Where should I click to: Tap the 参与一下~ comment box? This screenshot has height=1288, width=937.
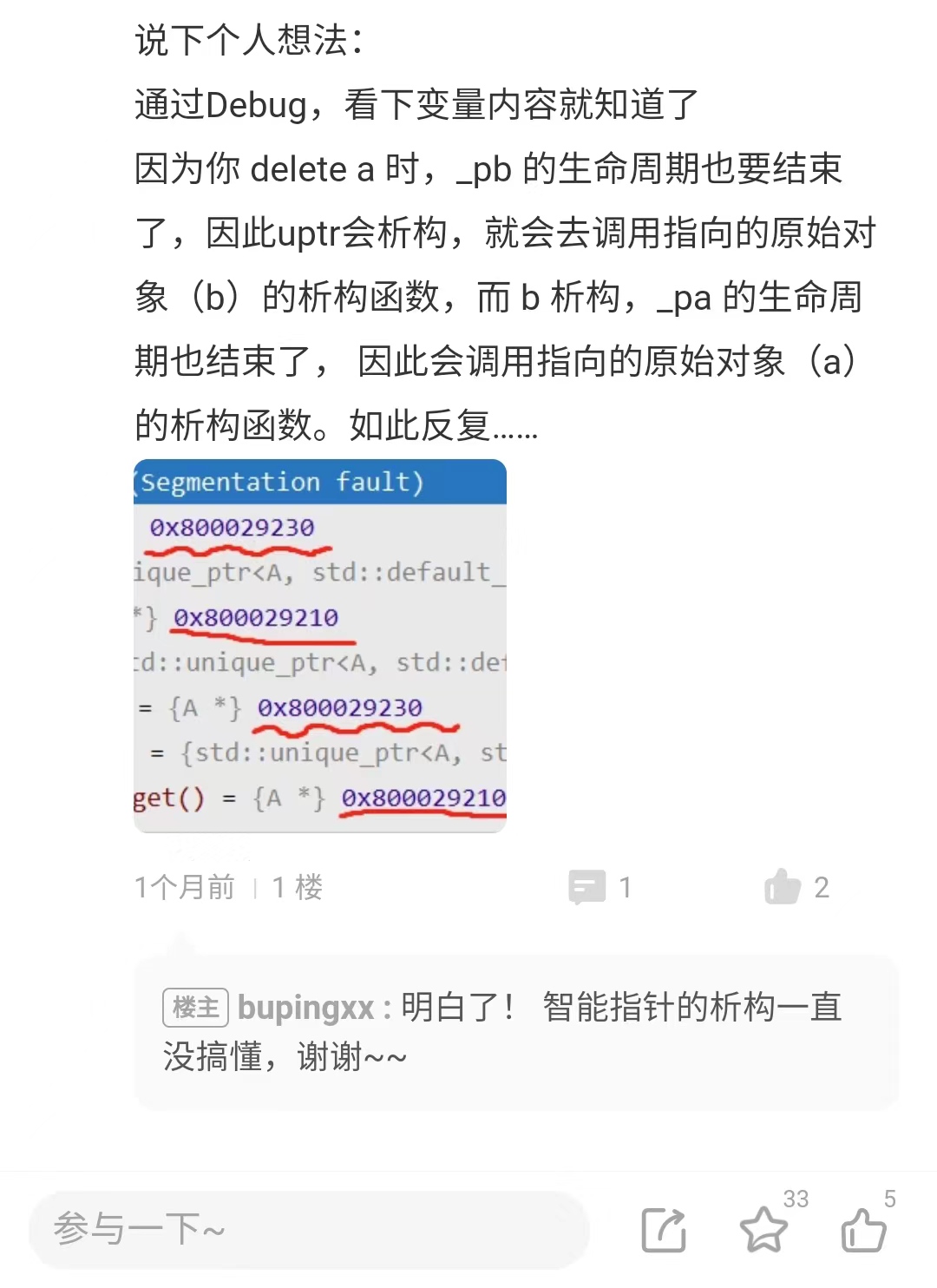tap(308, 1229)
